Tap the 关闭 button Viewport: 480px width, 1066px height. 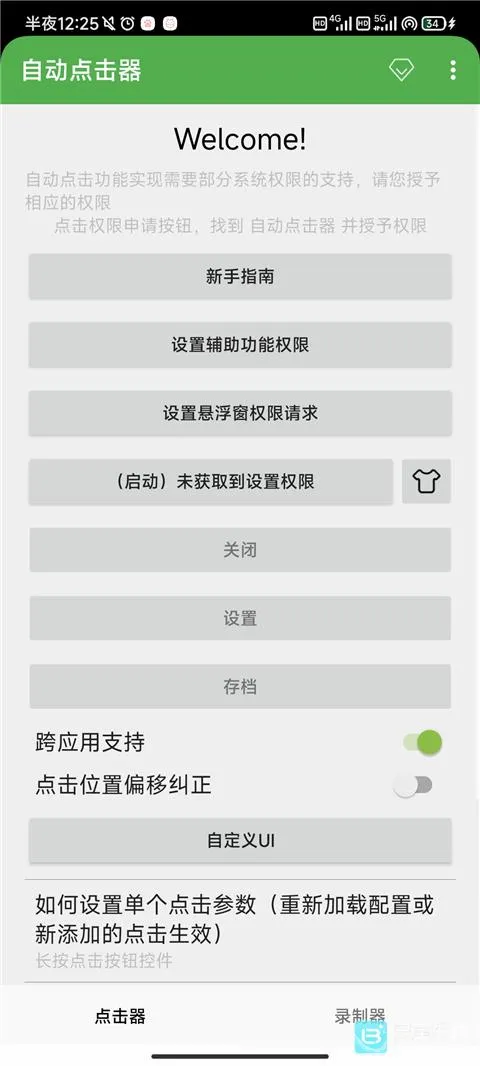point(240,549)
